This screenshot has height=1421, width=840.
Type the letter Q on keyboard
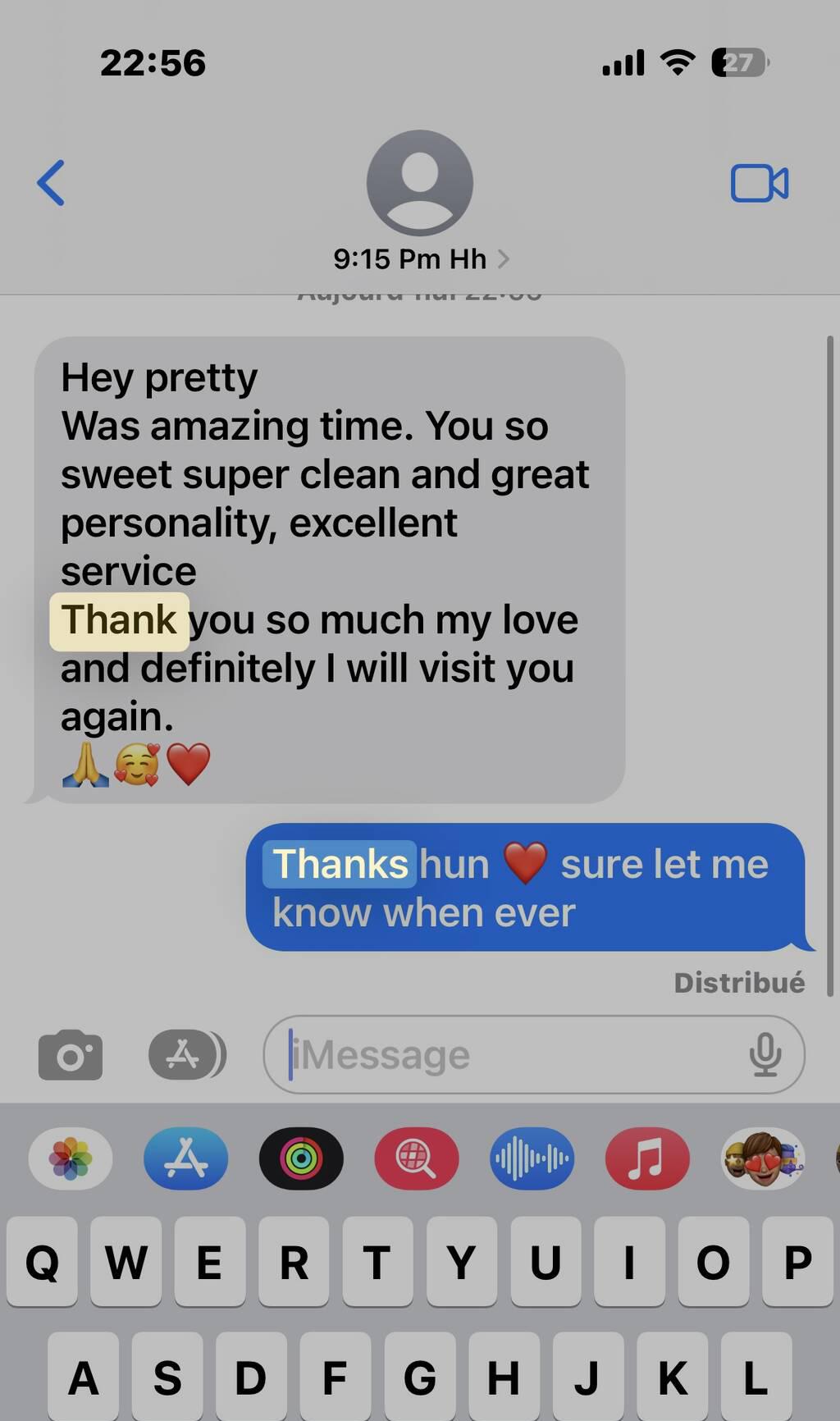coord(43,1262)
